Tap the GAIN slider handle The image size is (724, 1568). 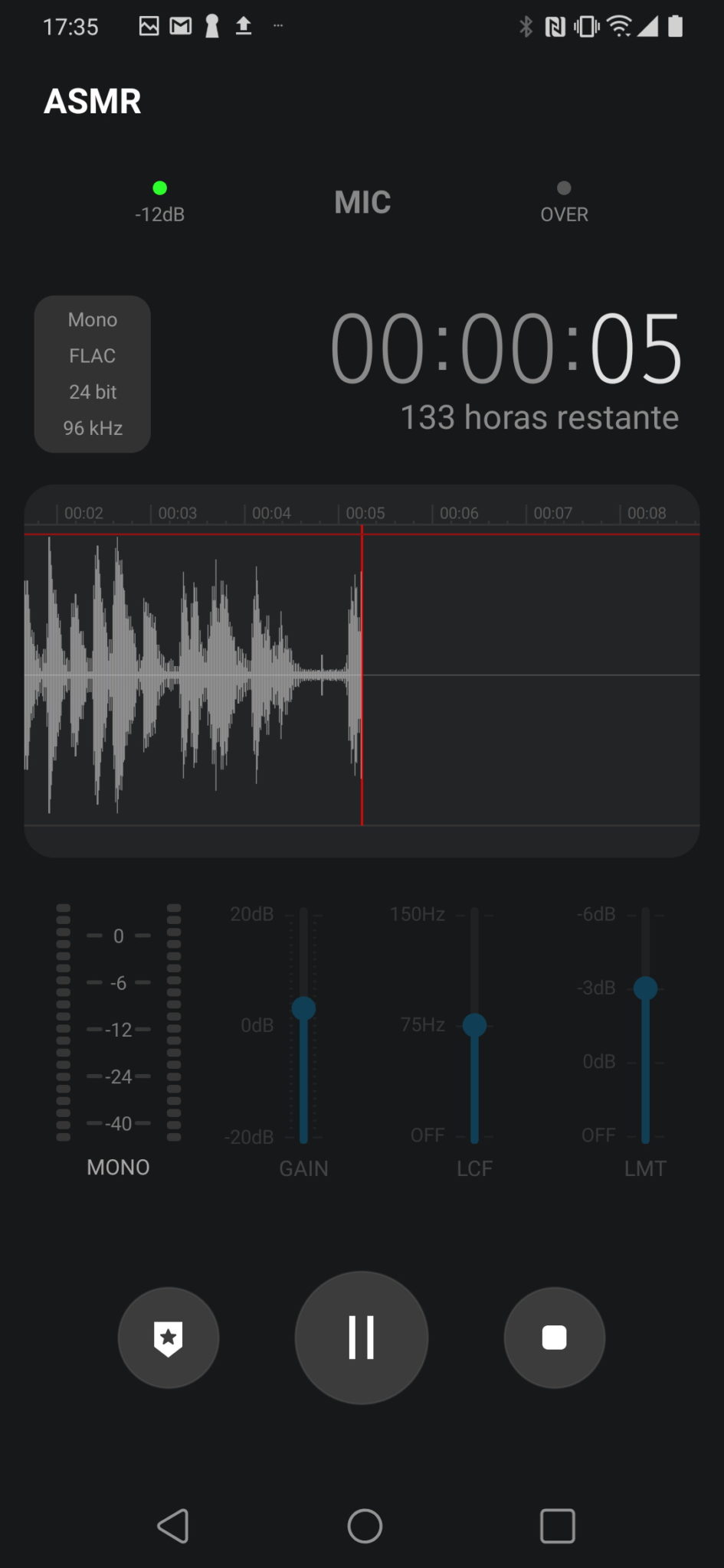pos(304,1008)
